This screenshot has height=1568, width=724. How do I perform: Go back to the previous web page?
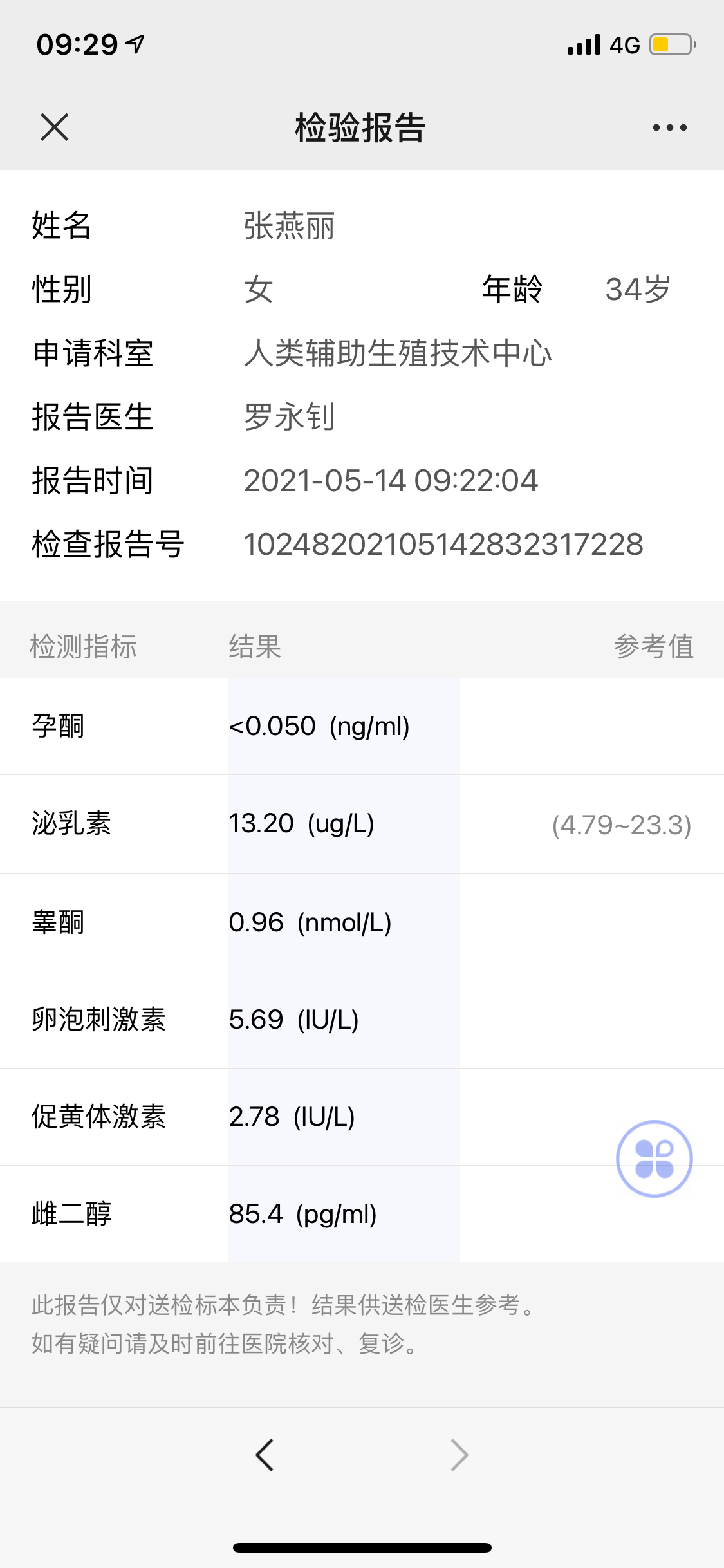265,1455
